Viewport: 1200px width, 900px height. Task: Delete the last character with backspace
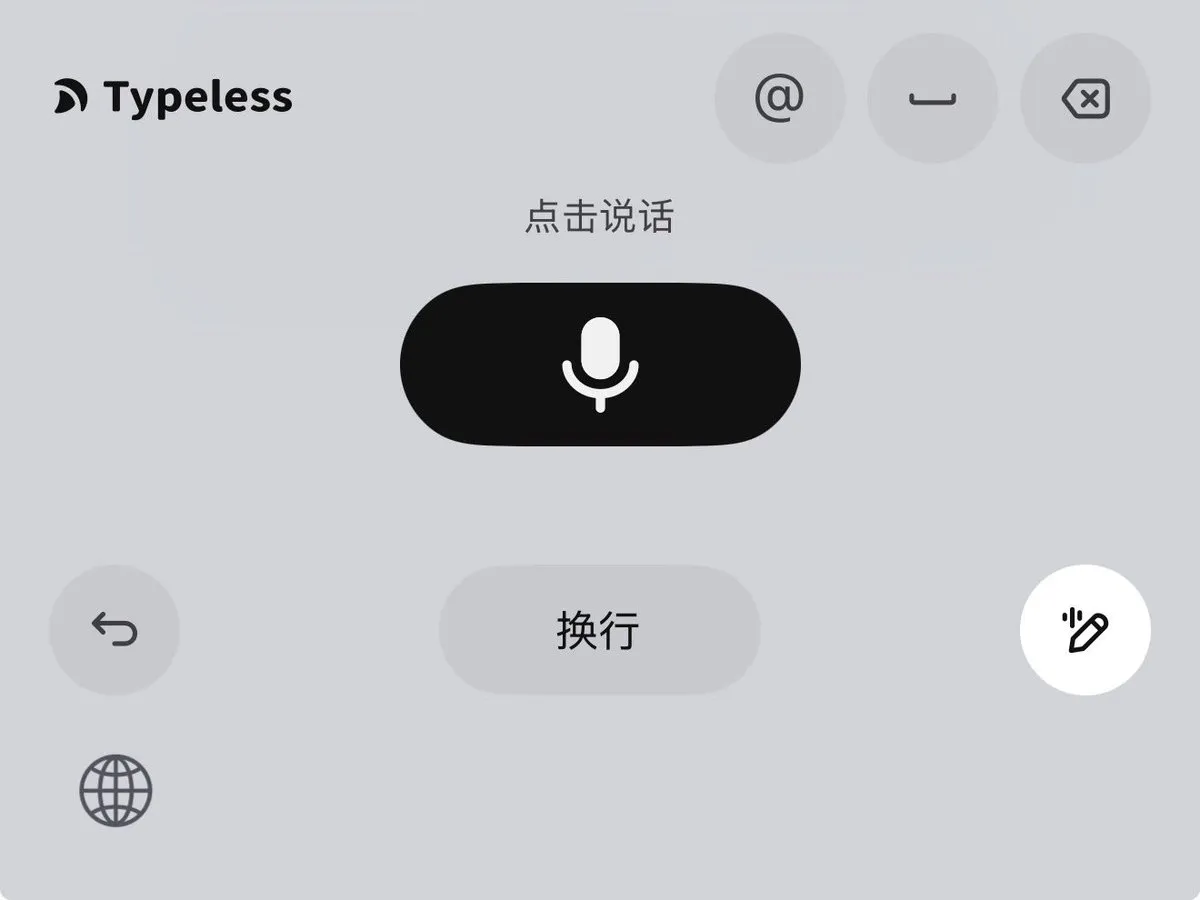(x=1085, y=98)
